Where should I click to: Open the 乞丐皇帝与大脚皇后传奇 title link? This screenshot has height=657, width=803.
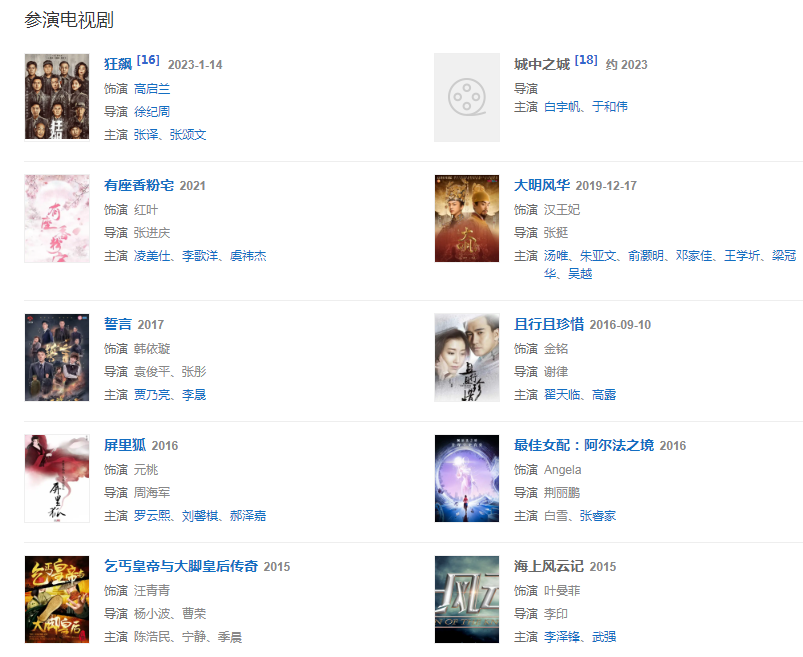click(x=181, y=566)
